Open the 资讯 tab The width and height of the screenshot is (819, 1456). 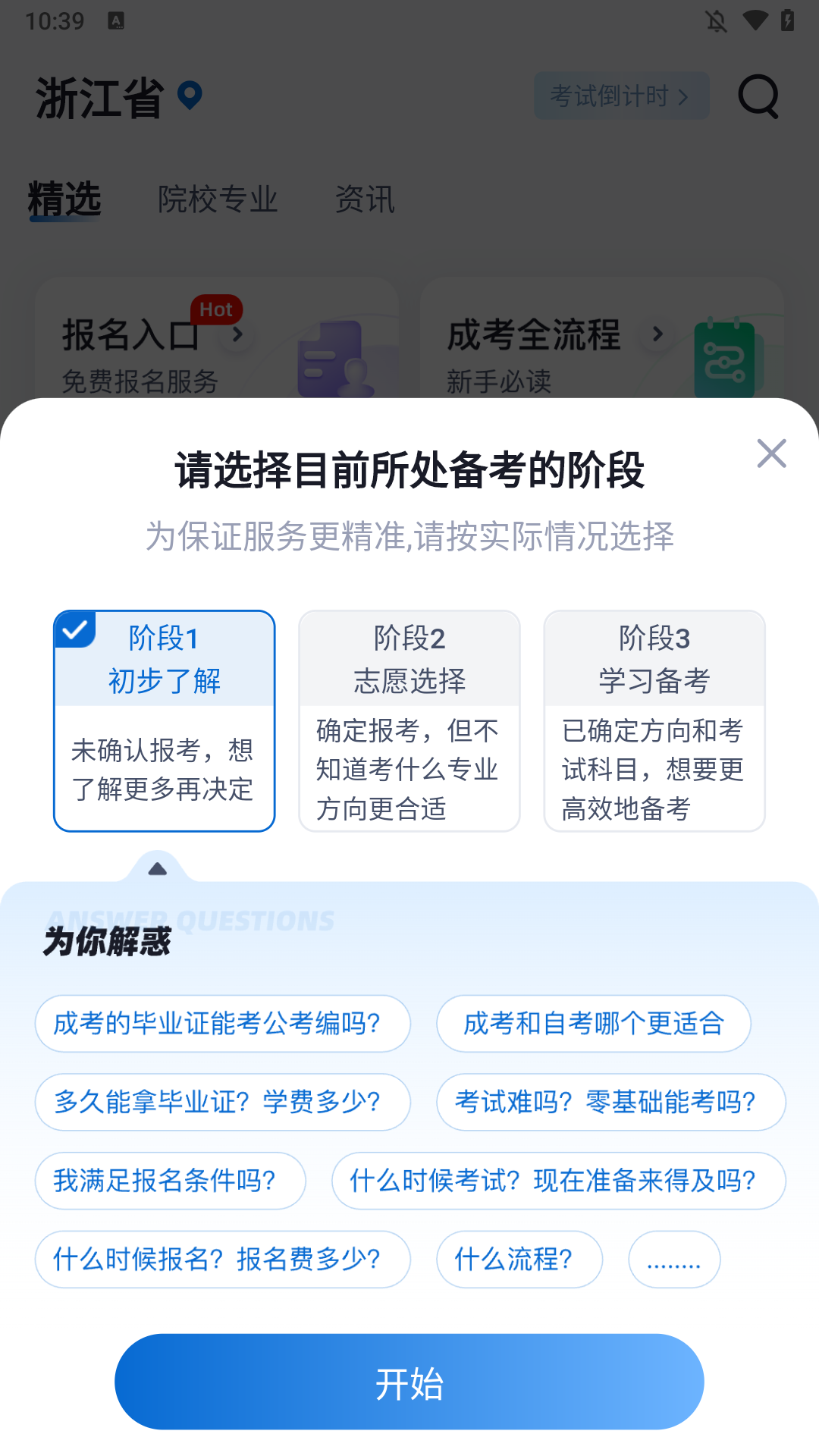point(365,199)
